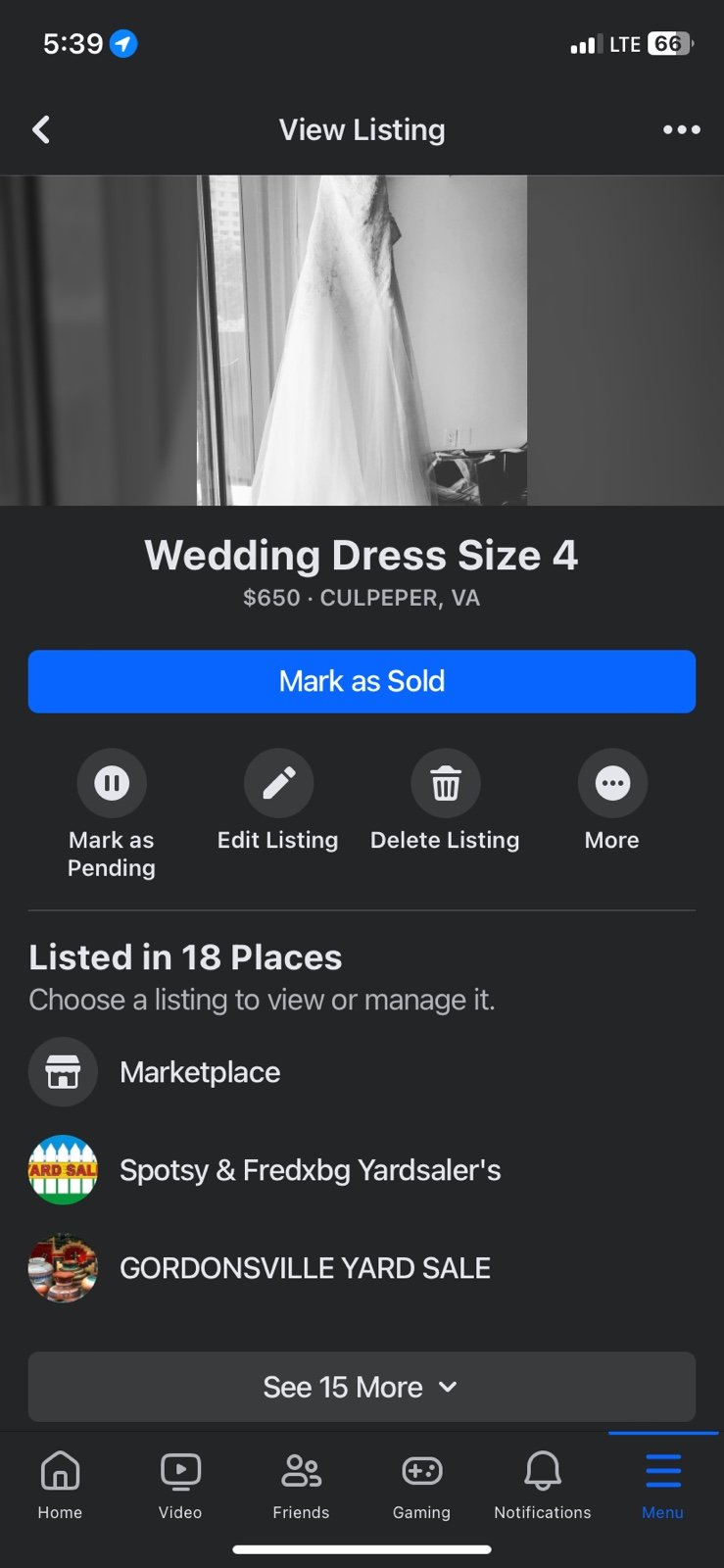Go back using the top-left arrow
This screenshot has width=724, height=1568.
click(x=41, y=129)
